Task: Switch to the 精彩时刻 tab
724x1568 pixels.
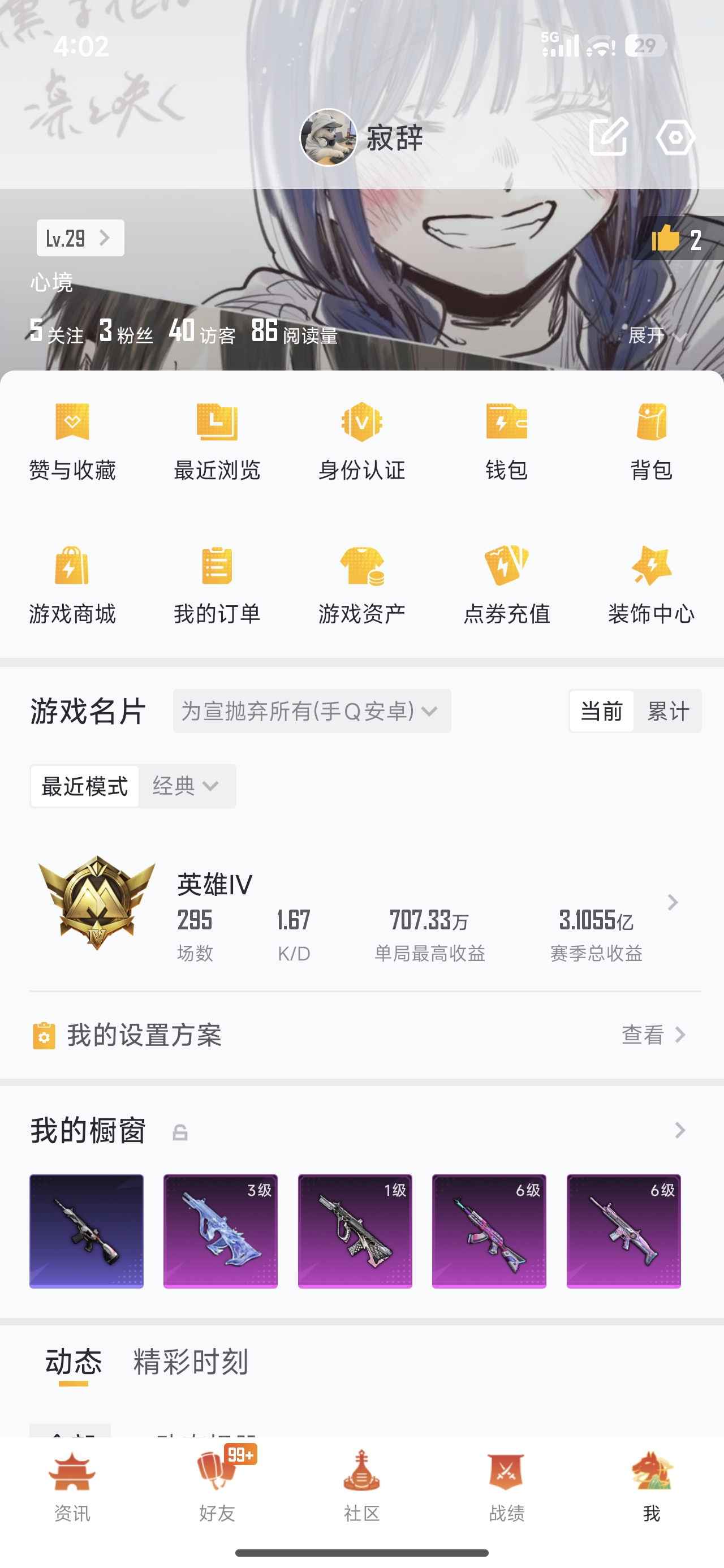Action: pos(191,1362)
